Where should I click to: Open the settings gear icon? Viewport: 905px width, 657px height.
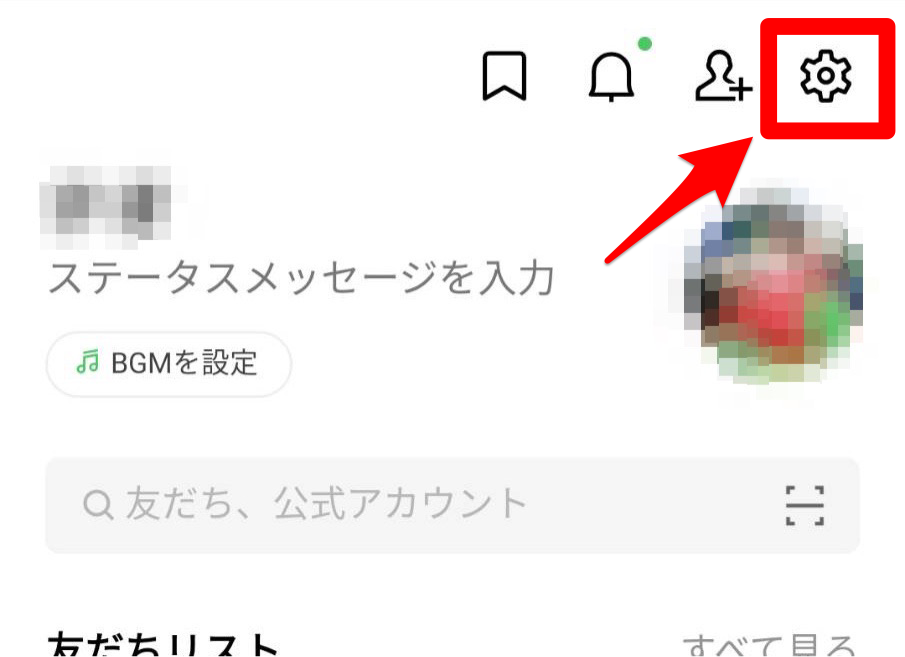[x=826, y=77]
